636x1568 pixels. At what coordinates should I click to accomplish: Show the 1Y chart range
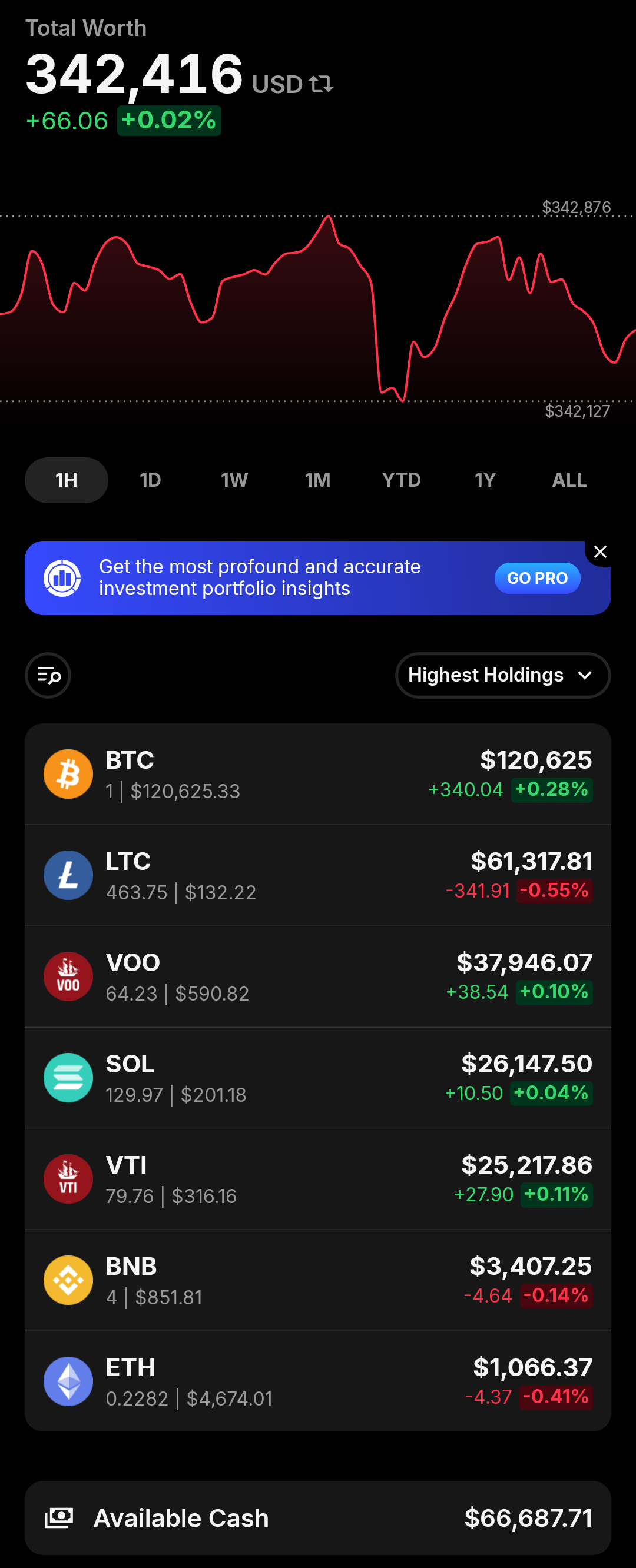[485, 480]
